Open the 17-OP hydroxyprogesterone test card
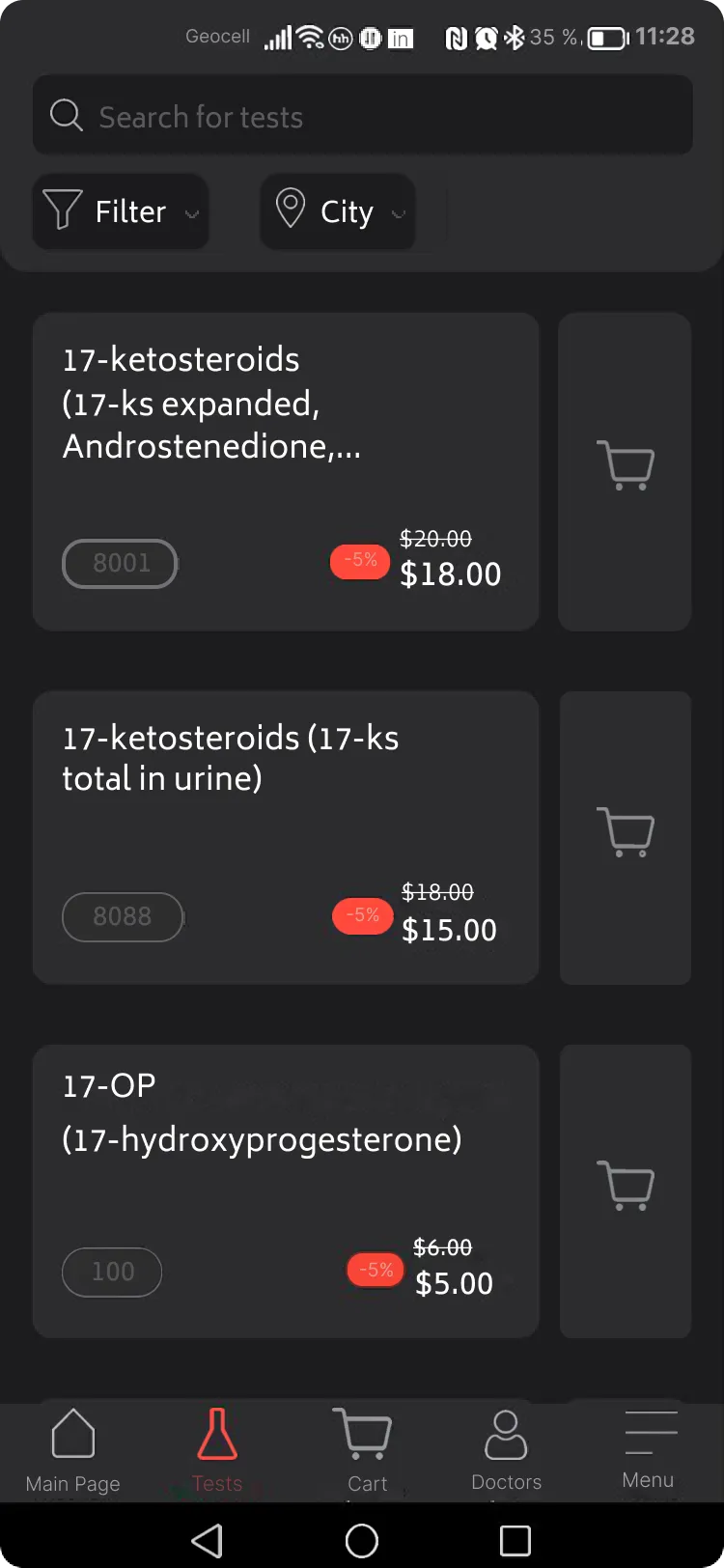Screen dimensions: 724x1568 [x=286, y=1190]
